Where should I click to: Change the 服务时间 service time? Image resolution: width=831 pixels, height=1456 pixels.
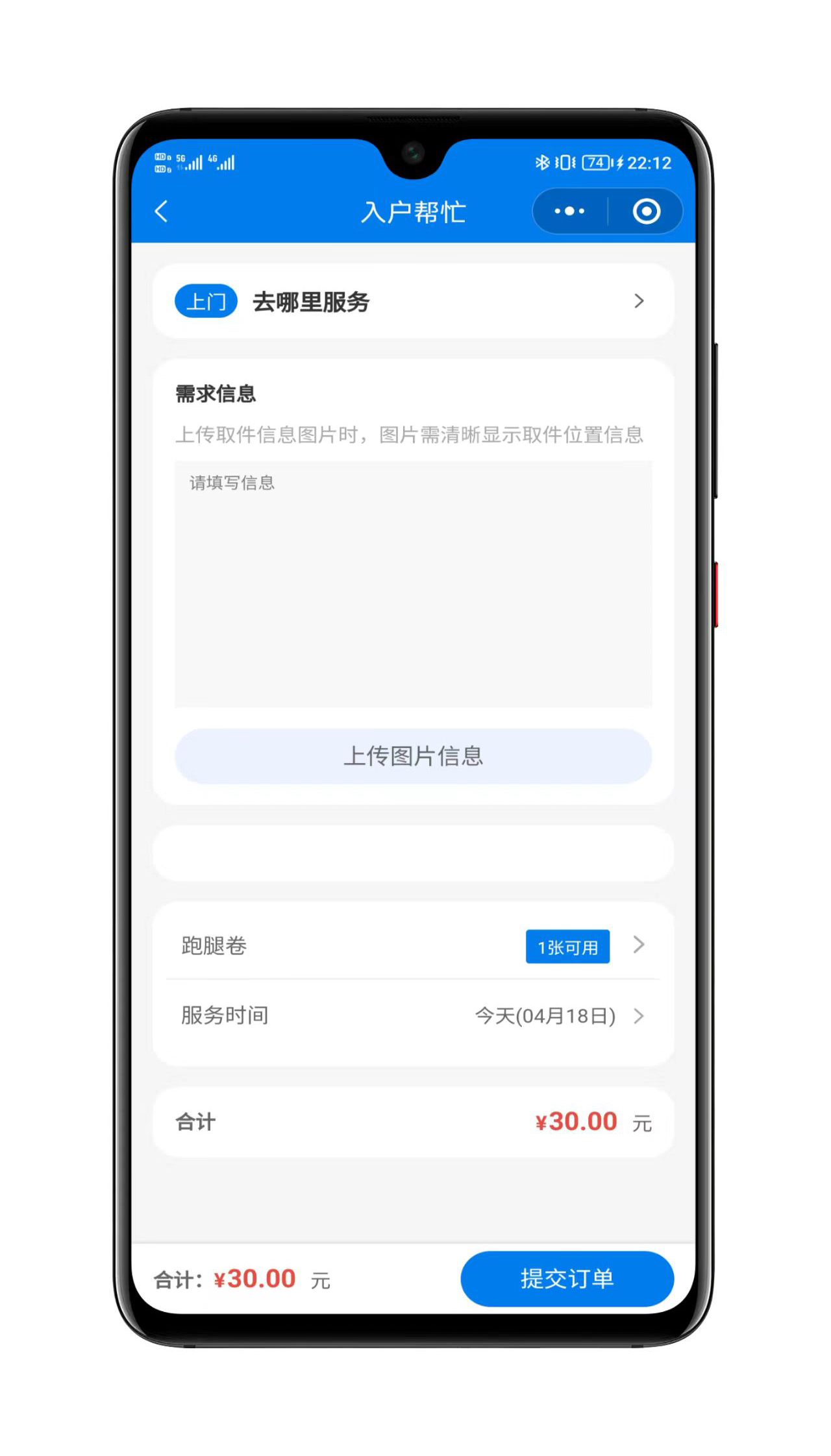pyautogui.click(x=413, y=1015)
